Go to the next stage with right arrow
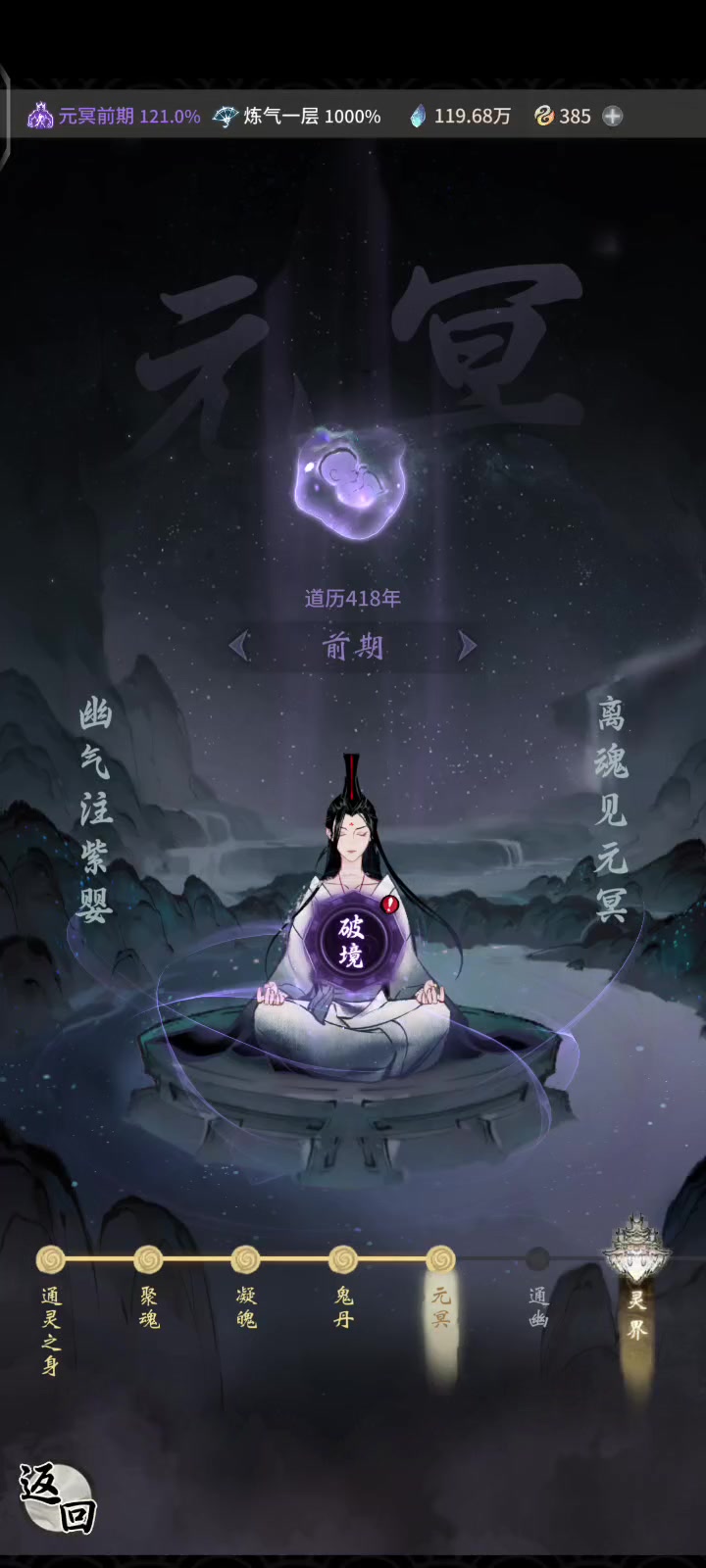Image resolution: width=706 pixels, height=1568 pixels. pos(467,646)
